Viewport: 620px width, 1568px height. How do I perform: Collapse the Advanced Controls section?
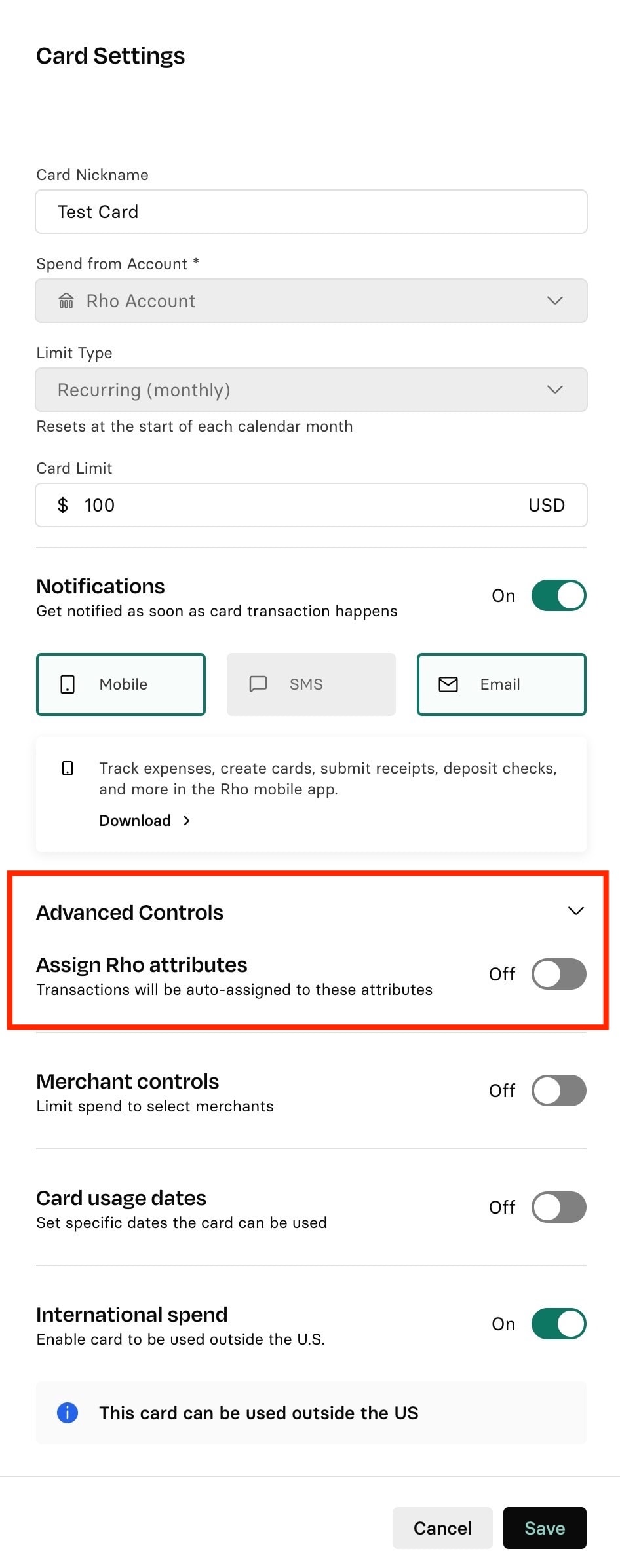[575, 911]
